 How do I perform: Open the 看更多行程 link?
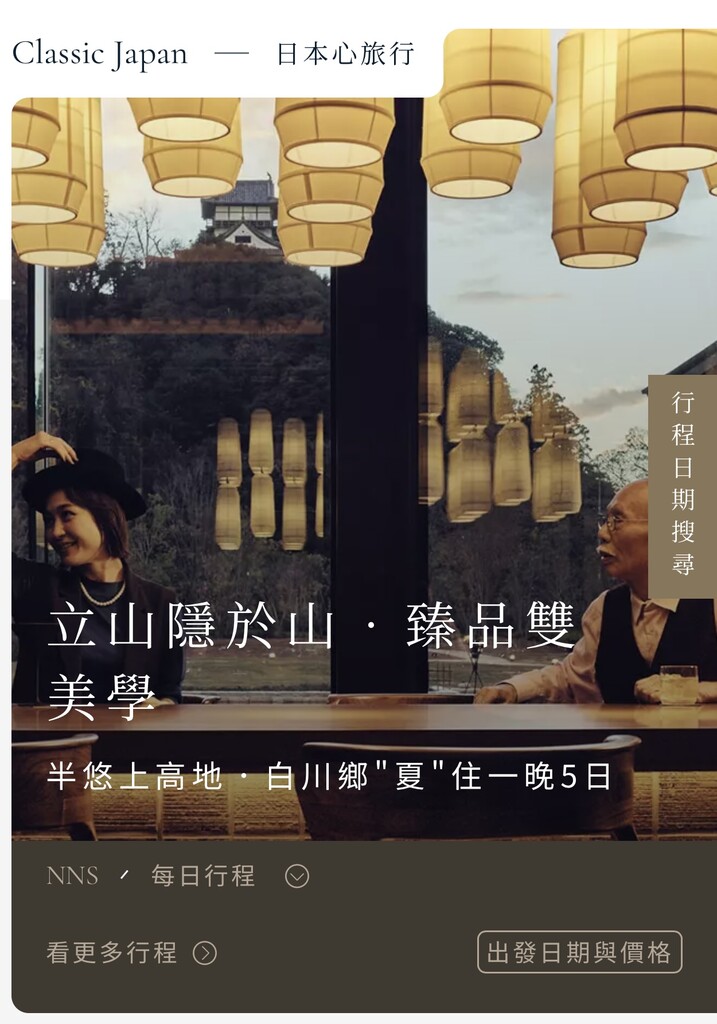coord(131,953)
